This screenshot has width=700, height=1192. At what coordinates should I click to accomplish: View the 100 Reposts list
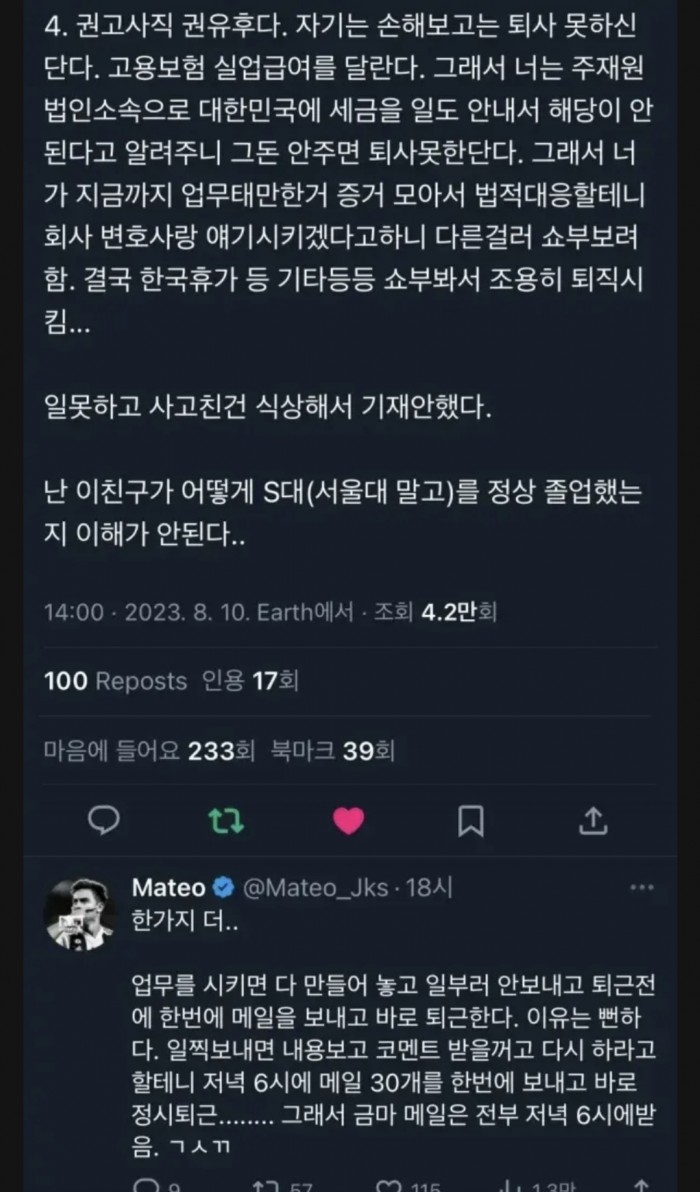115,681
